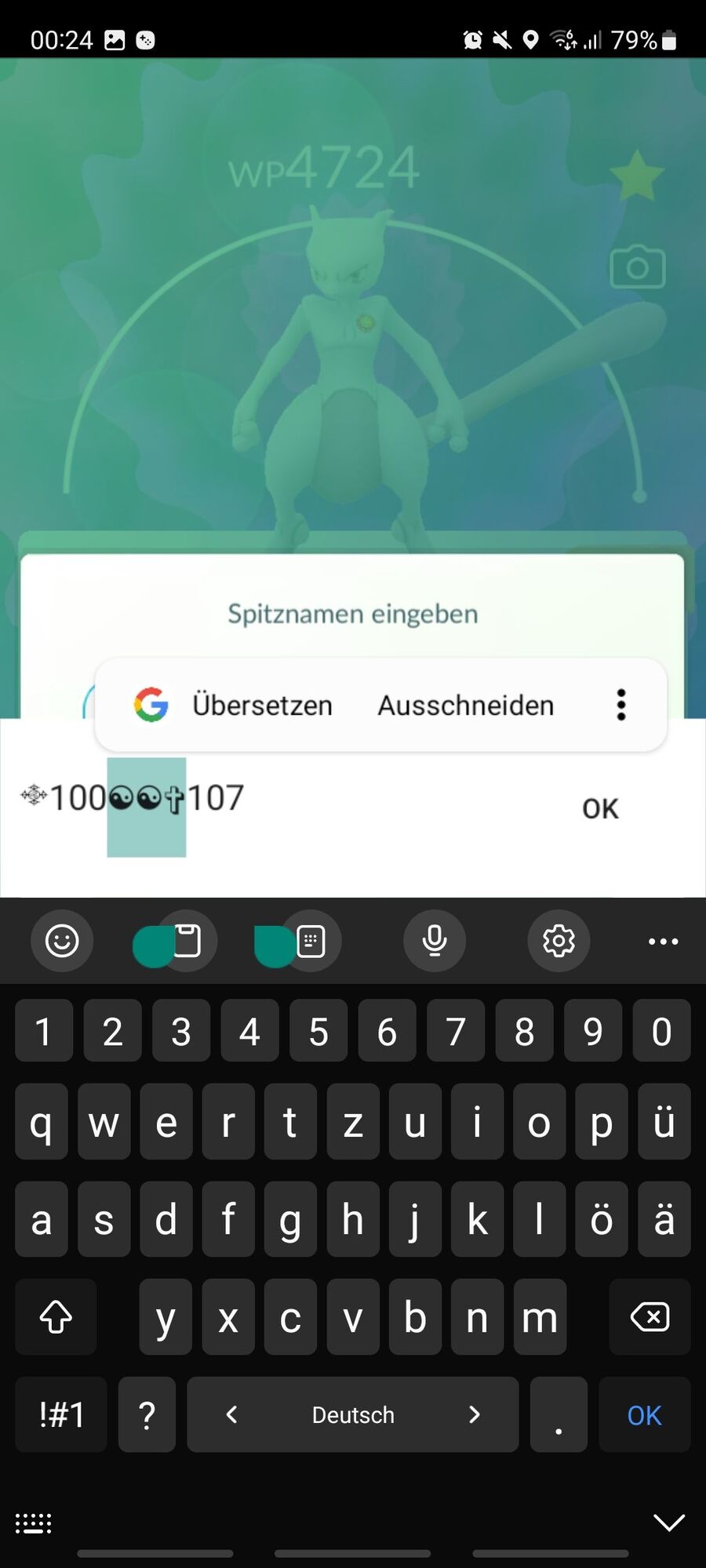
Task: Type the number 7 key
Action: click(x=456, y=1031)
